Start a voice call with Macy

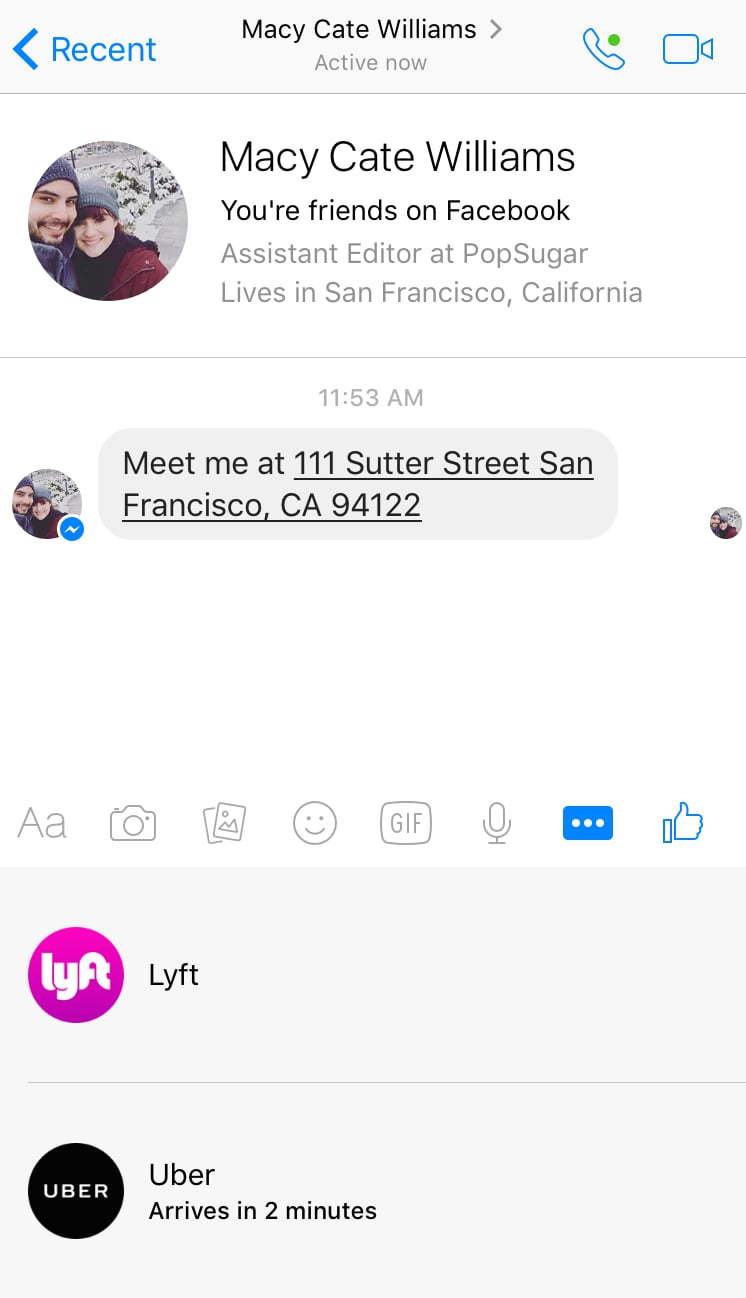coord(603,50)
